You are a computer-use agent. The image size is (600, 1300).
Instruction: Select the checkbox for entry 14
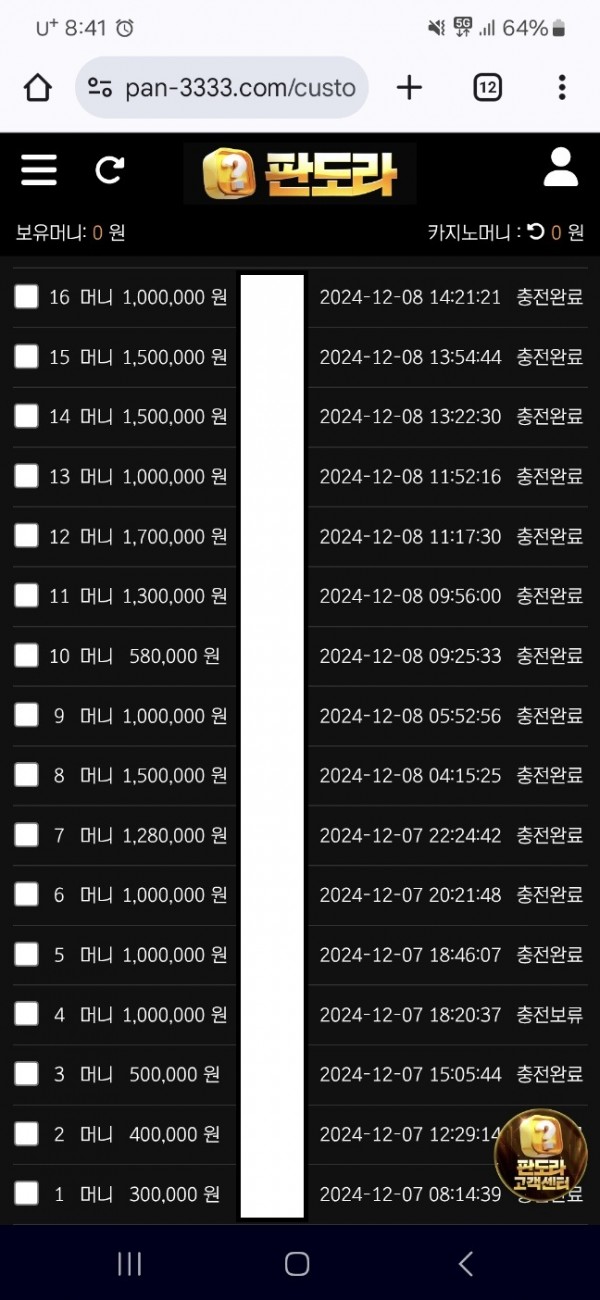pyautogui.click(x=27, y=416)
